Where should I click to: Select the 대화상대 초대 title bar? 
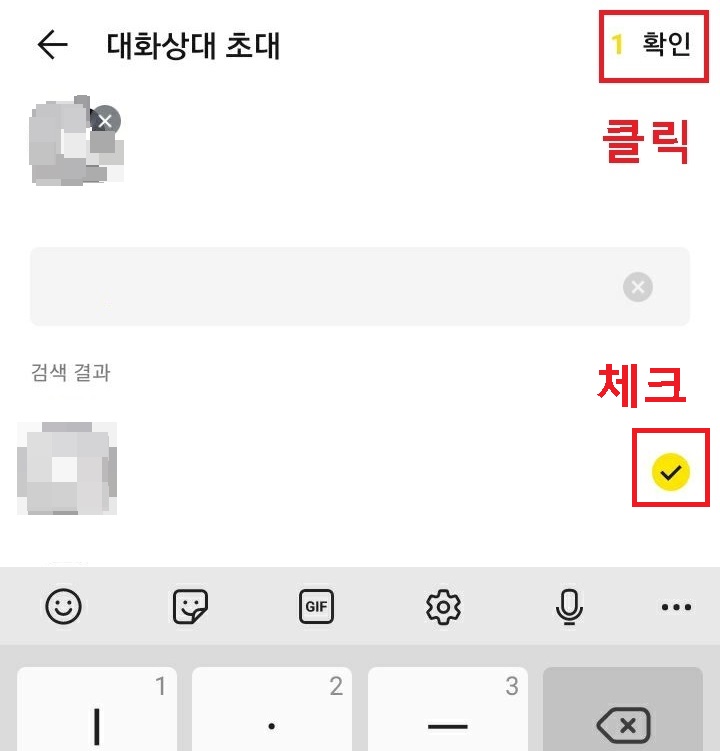tap(191, 45)
